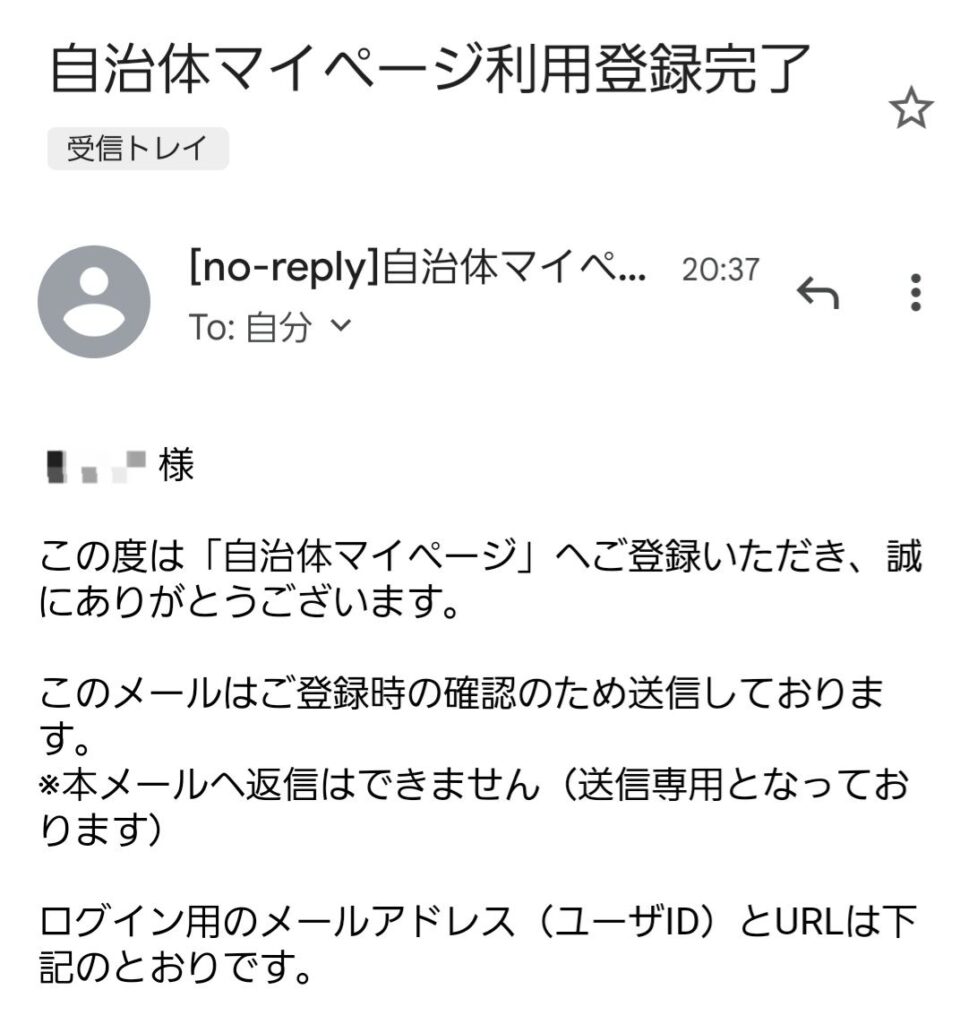
Task: Expand recipient details next to To: 自分
Action: point(342,326)
